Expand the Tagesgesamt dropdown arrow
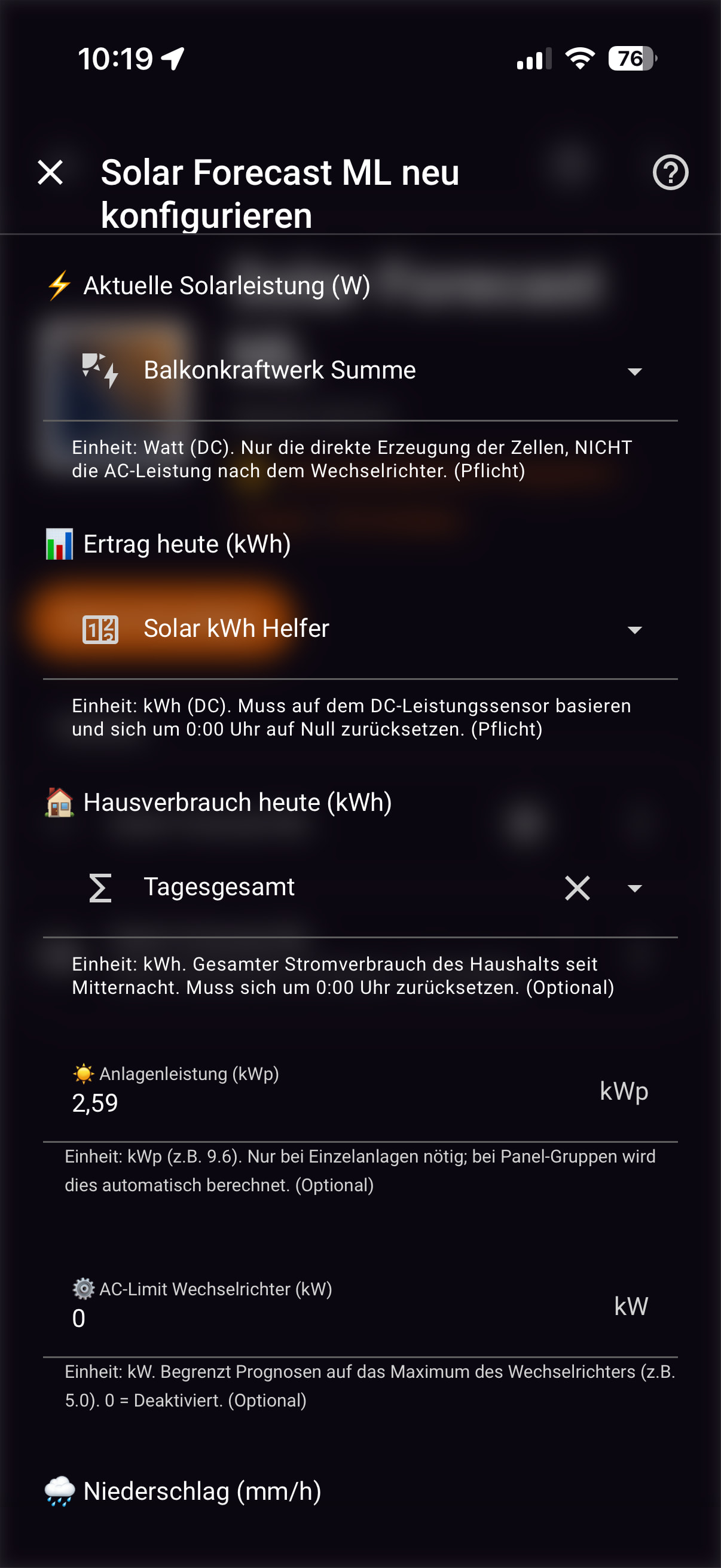The image size is (721, 1568). (x=634, y=888)
